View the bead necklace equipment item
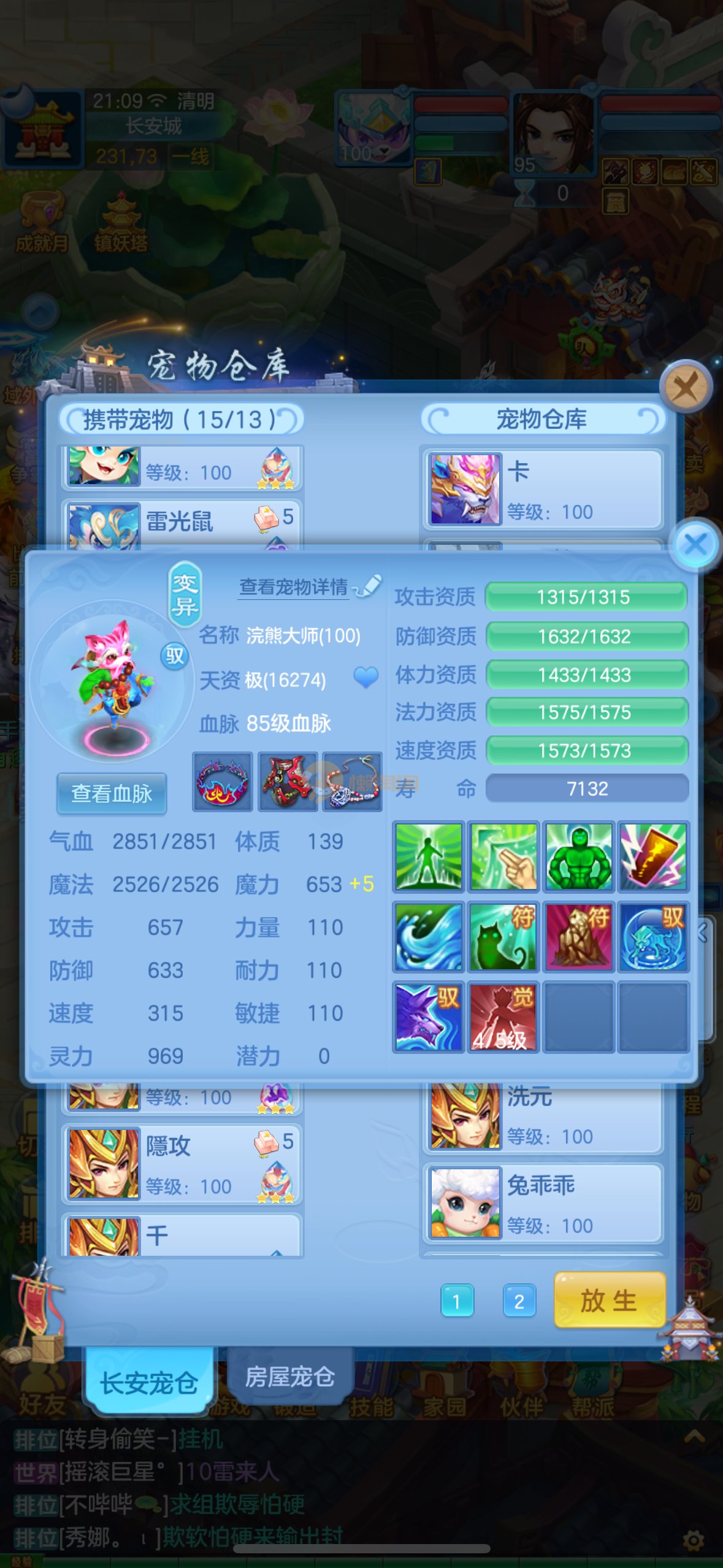Viewport: 723px width, 1568px height. click(x=353, y=782)
